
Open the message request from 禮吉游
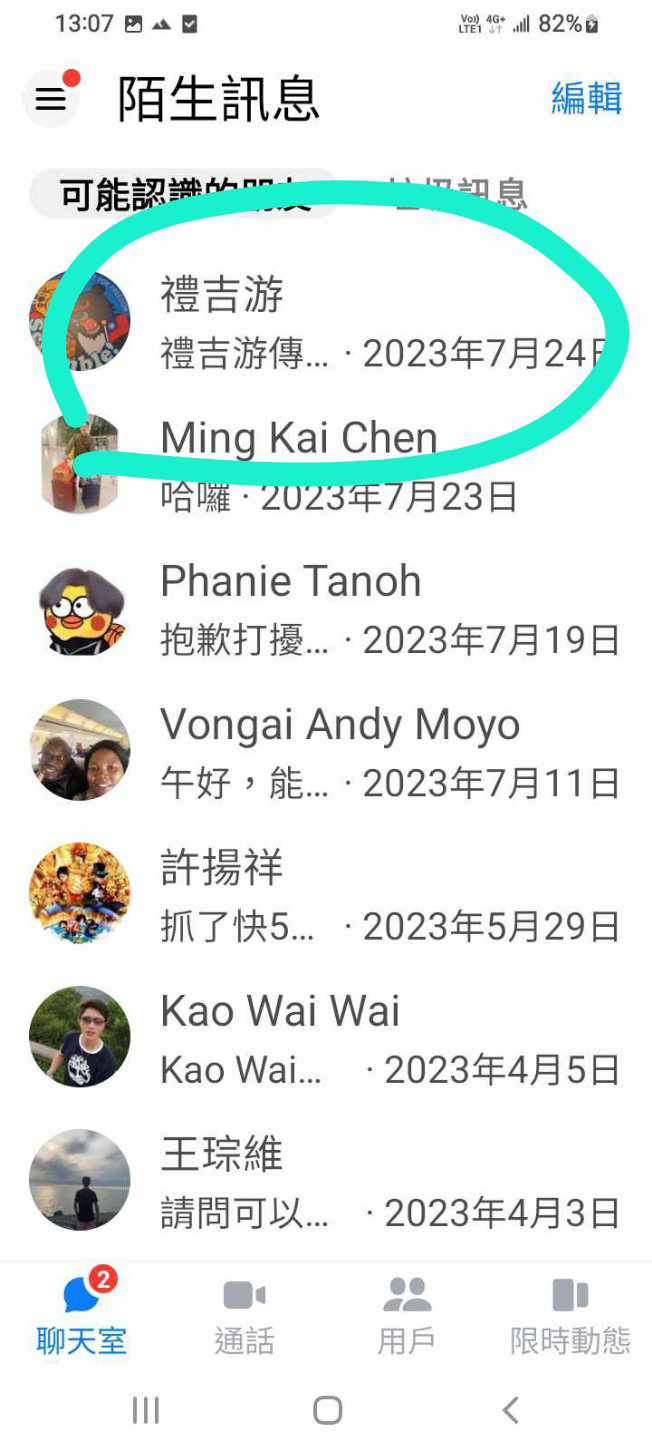(x=330, y=322)
